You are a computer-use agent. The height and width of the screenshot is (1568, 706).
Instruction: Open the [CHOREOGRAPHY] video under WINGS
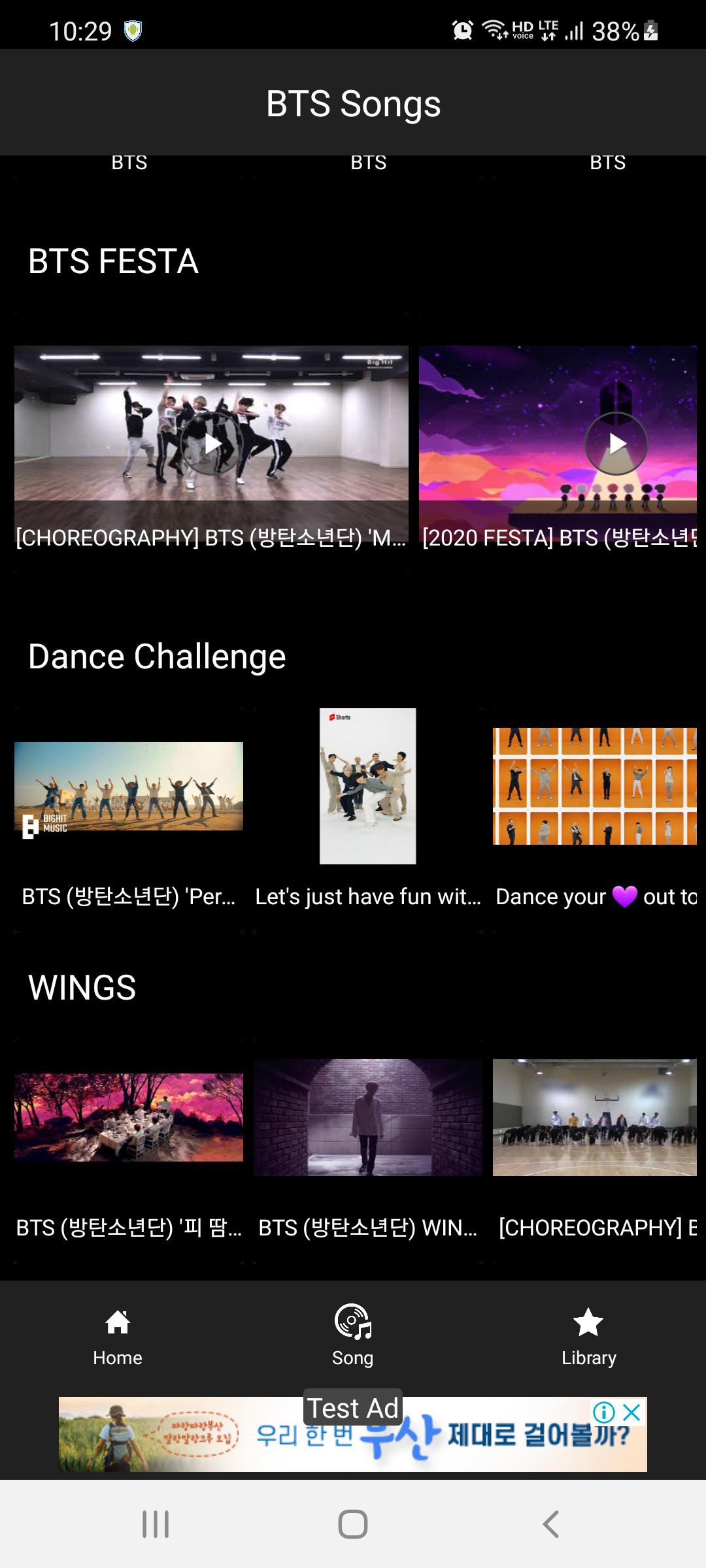pyautogui.click(x=594, y=1117)
